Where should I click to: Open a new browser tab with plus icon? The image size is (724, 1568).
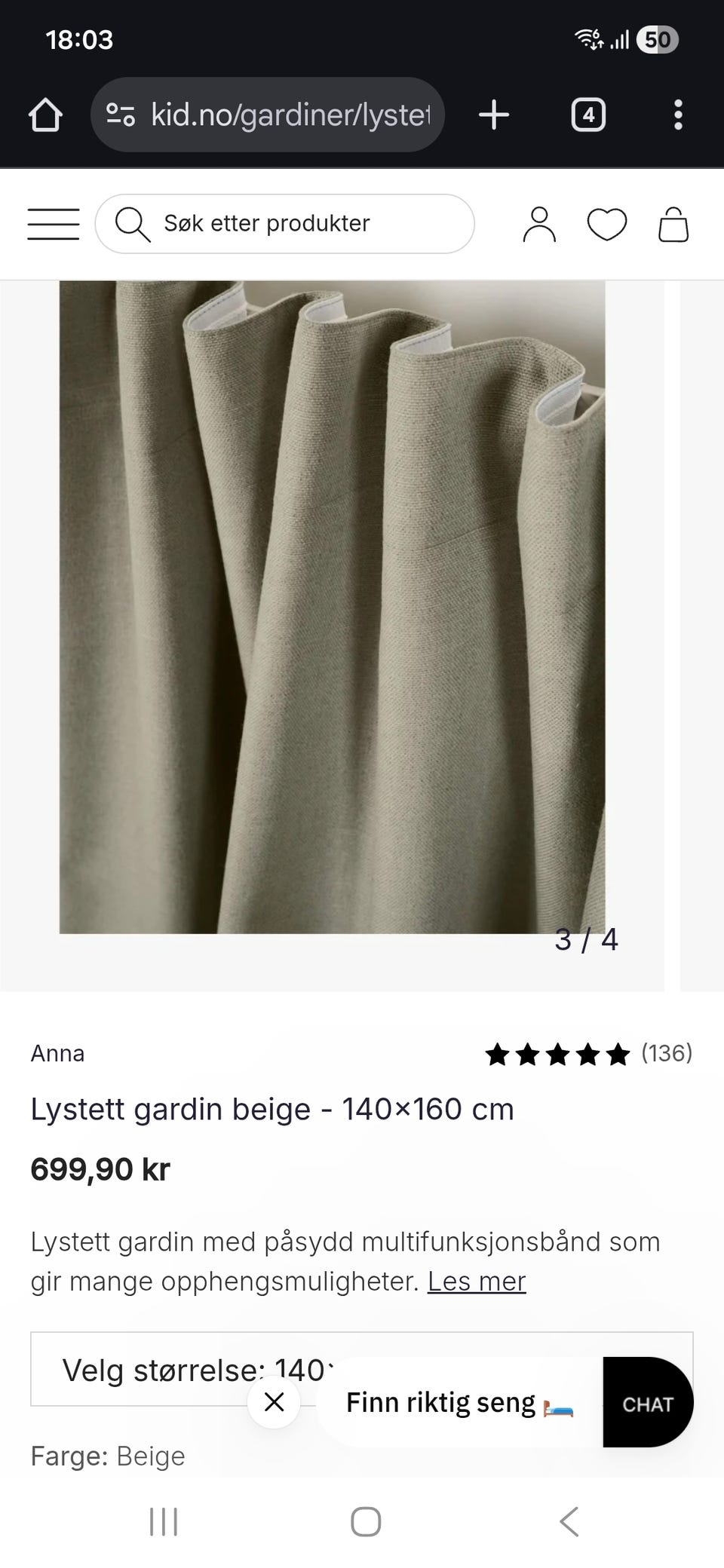click(x=493, y=115)
